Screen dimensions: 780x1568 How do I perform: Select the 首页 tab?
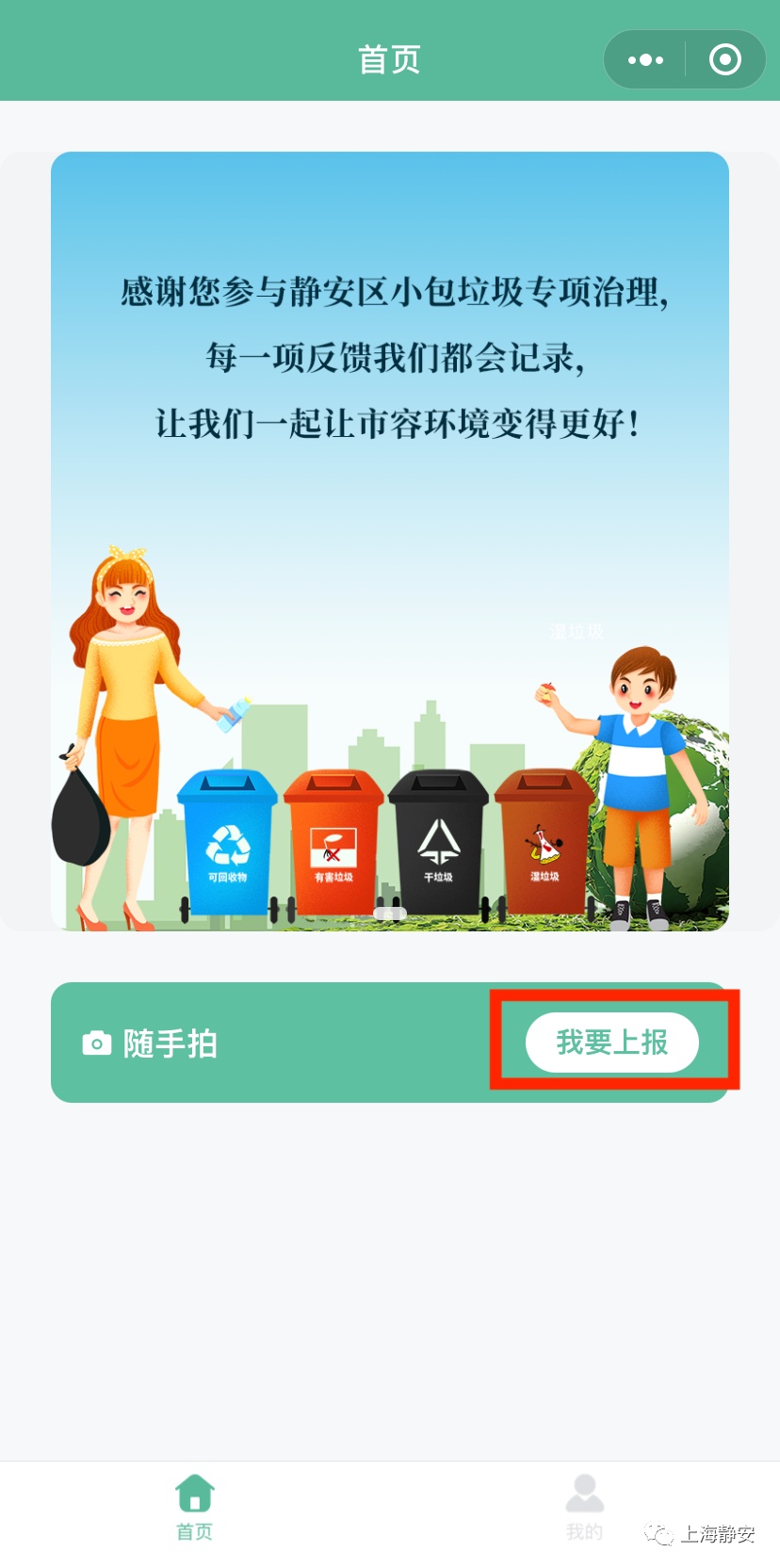click(195, 1507)
